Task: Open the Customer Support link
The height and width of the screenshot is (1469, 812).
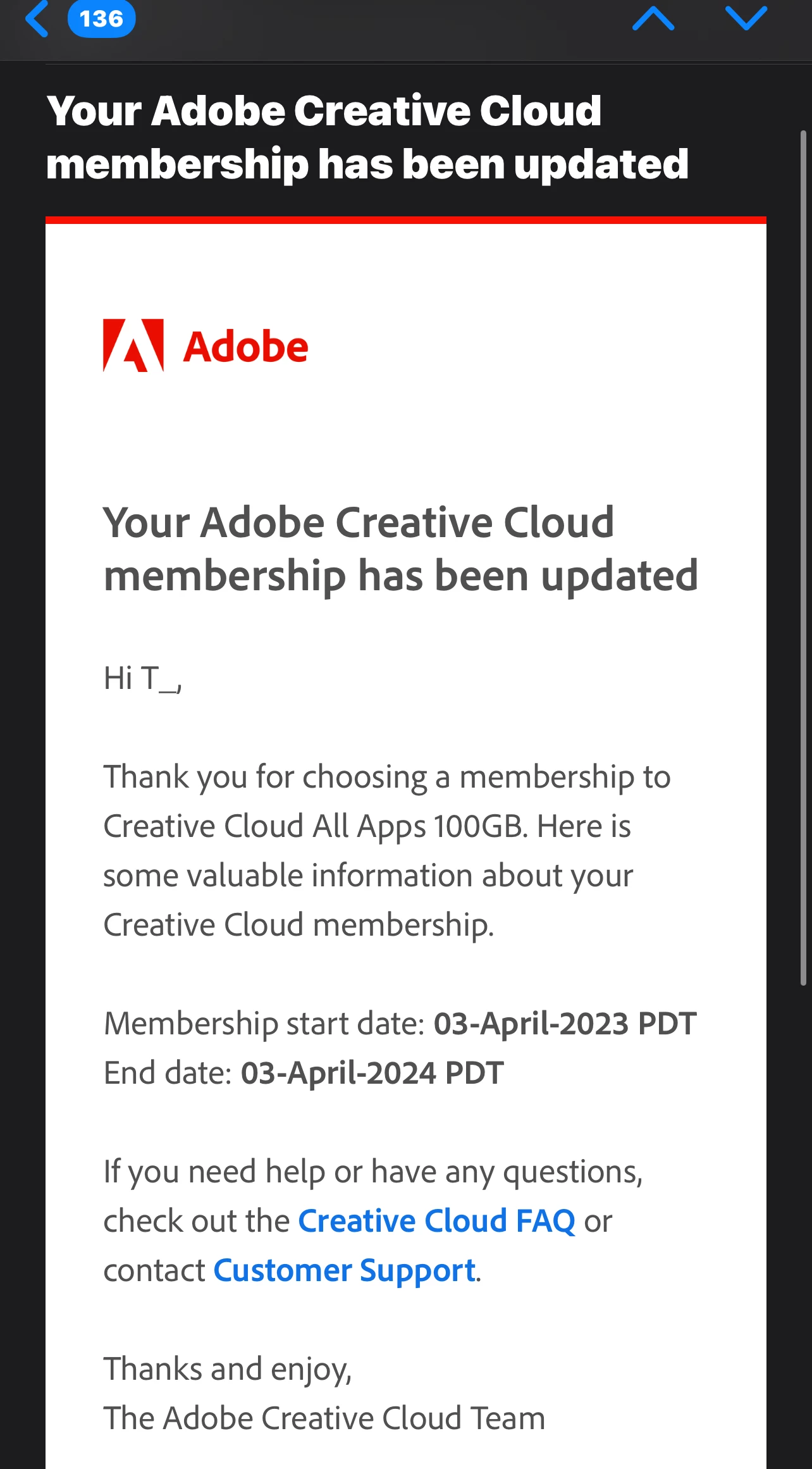Action: pos(344,1270)
